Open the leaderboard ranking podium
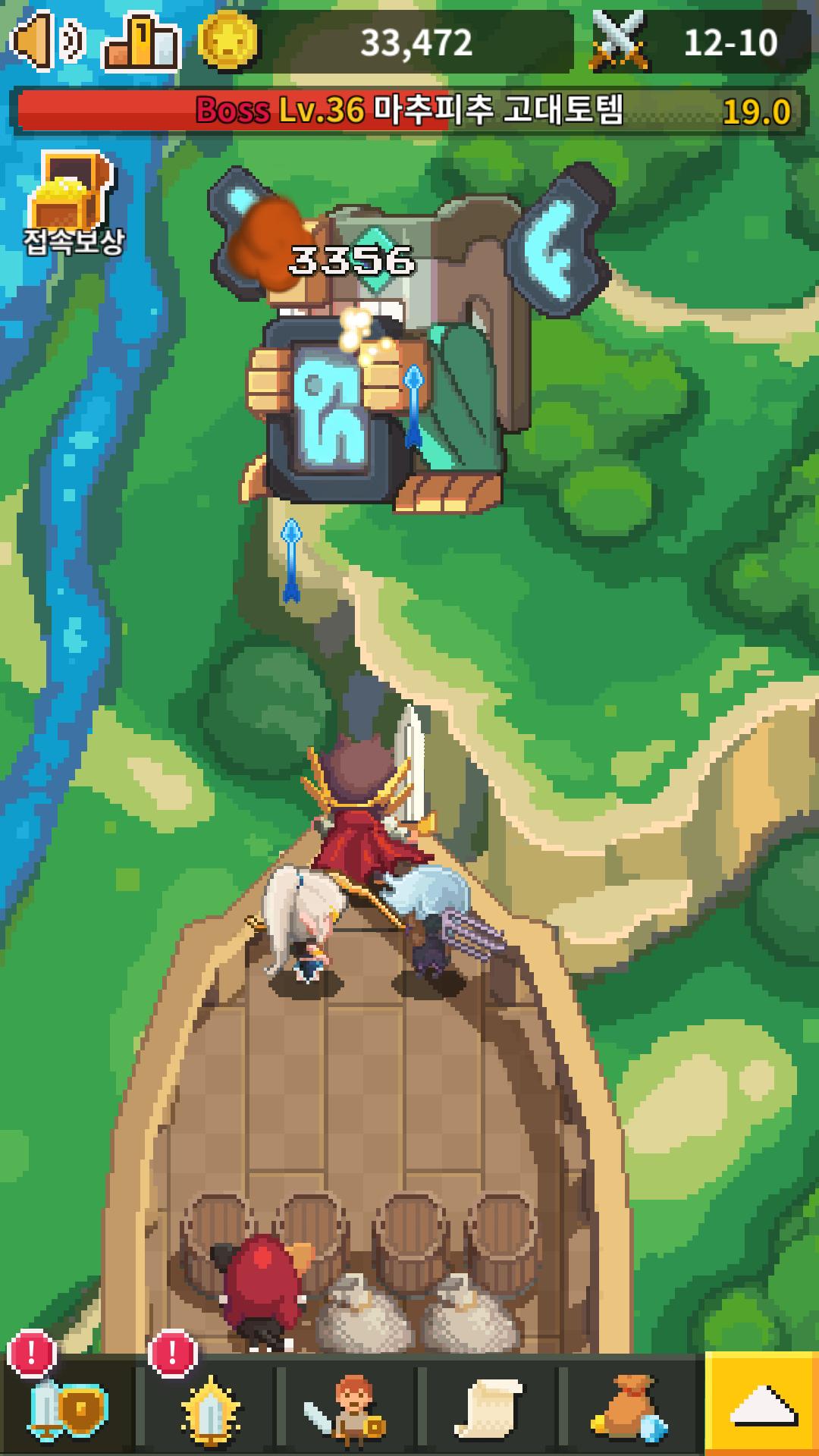 tap(142, 42)
